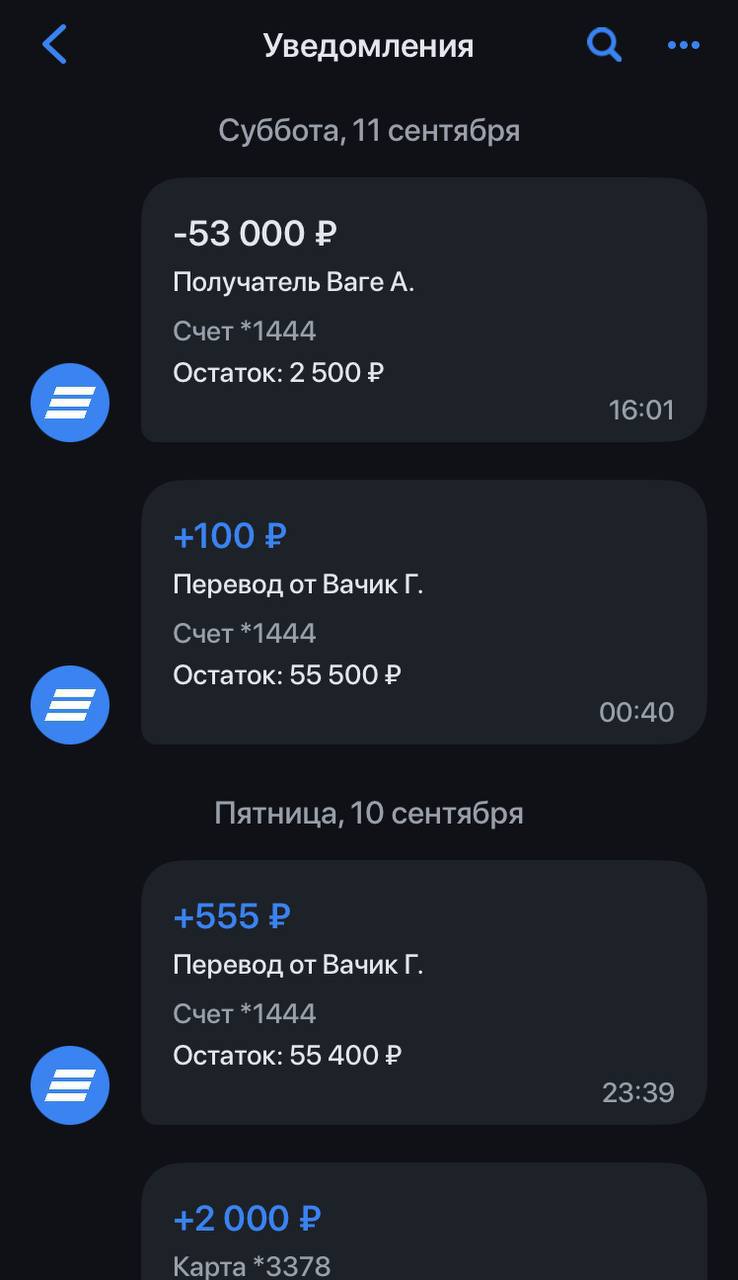Search through notifications
This screenshot has width=738, height=1280.
tap(603, 45)
